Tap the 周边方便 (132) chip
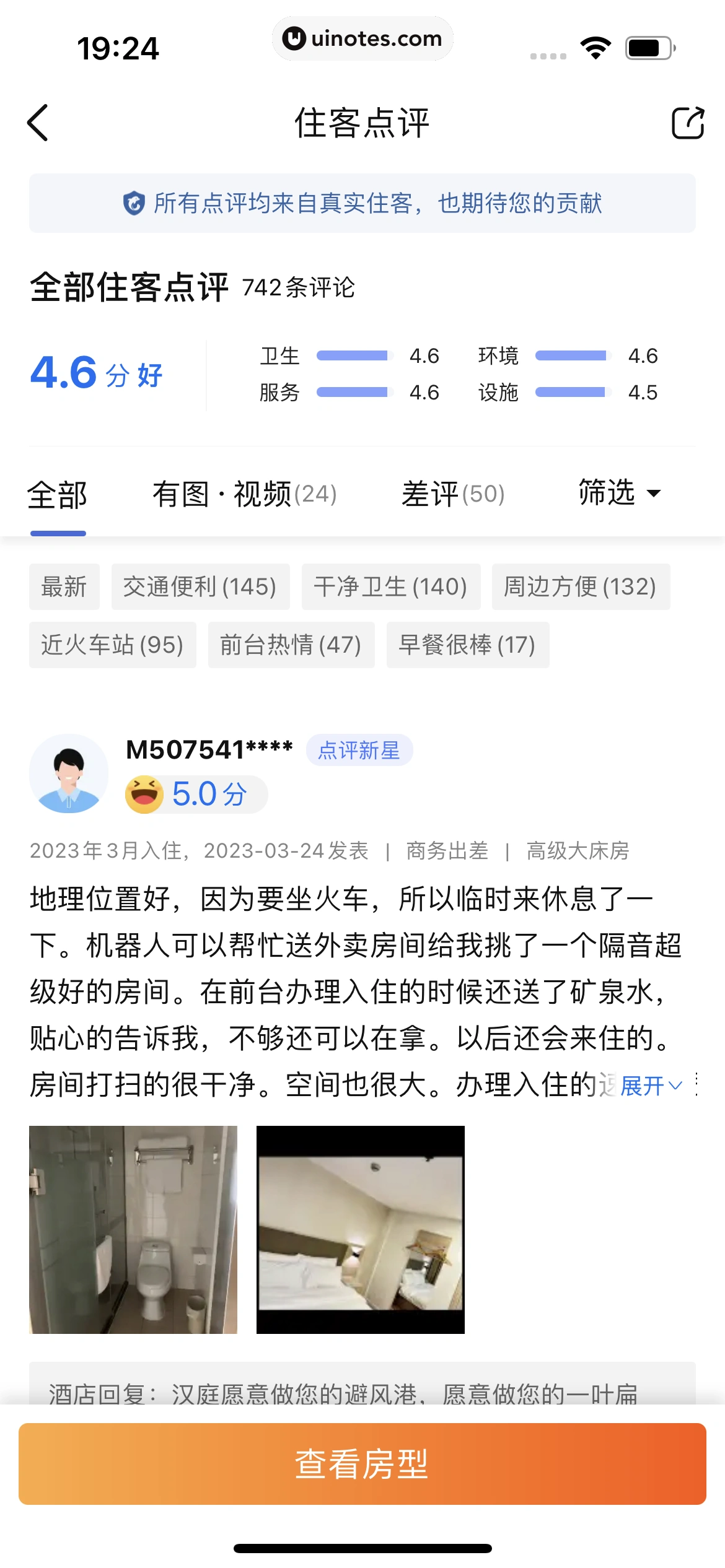Image resolution: width=725 pixels, height=1568 pixels. (581, 586)
